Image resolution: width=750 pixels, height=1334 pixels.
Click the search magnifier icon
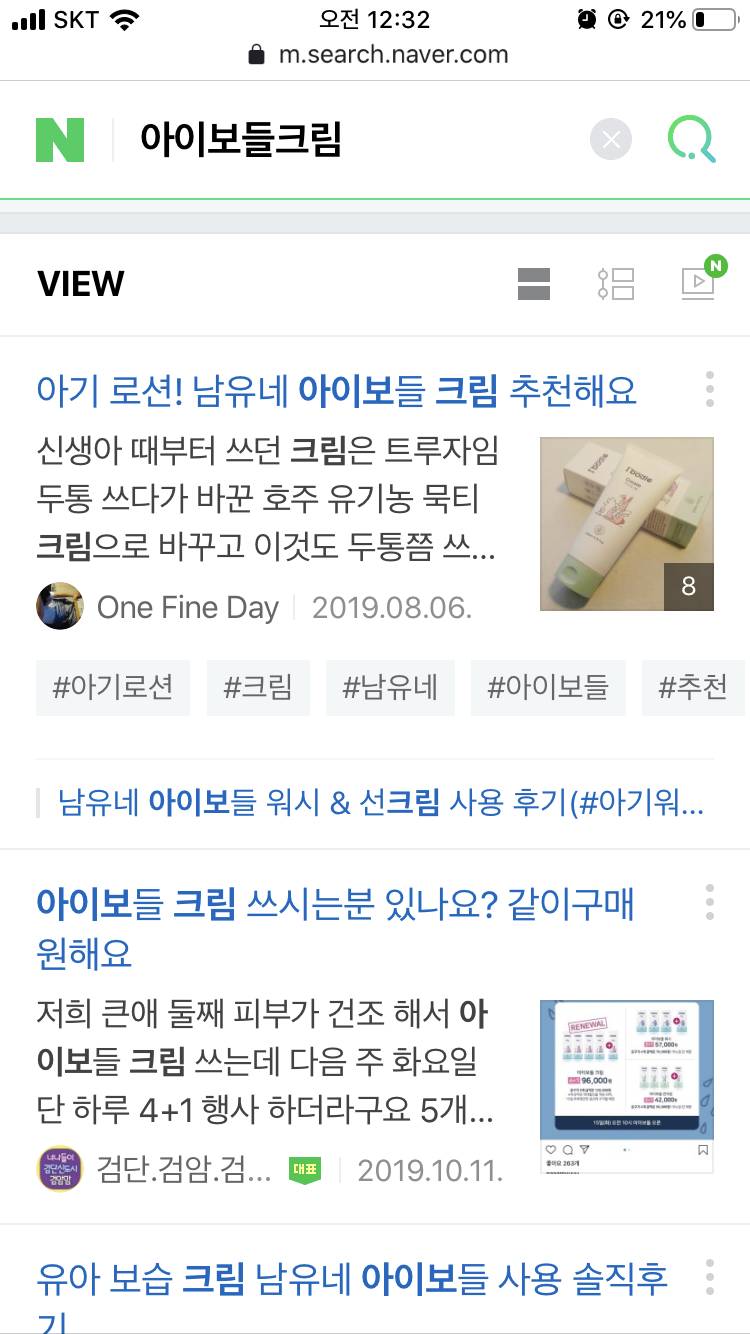point(689,139)
